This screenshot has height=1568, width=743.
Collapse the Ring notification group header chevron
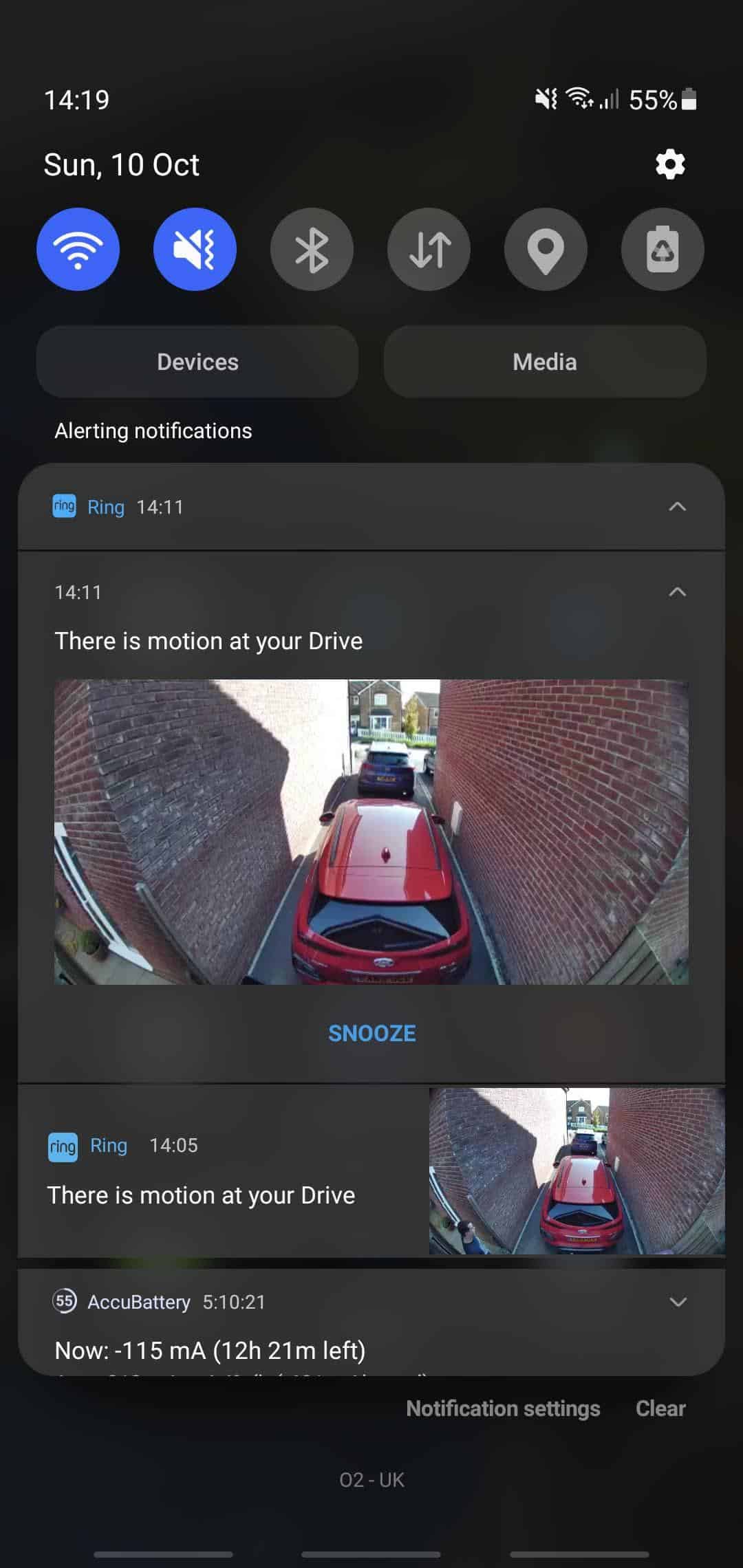point(677,506)
